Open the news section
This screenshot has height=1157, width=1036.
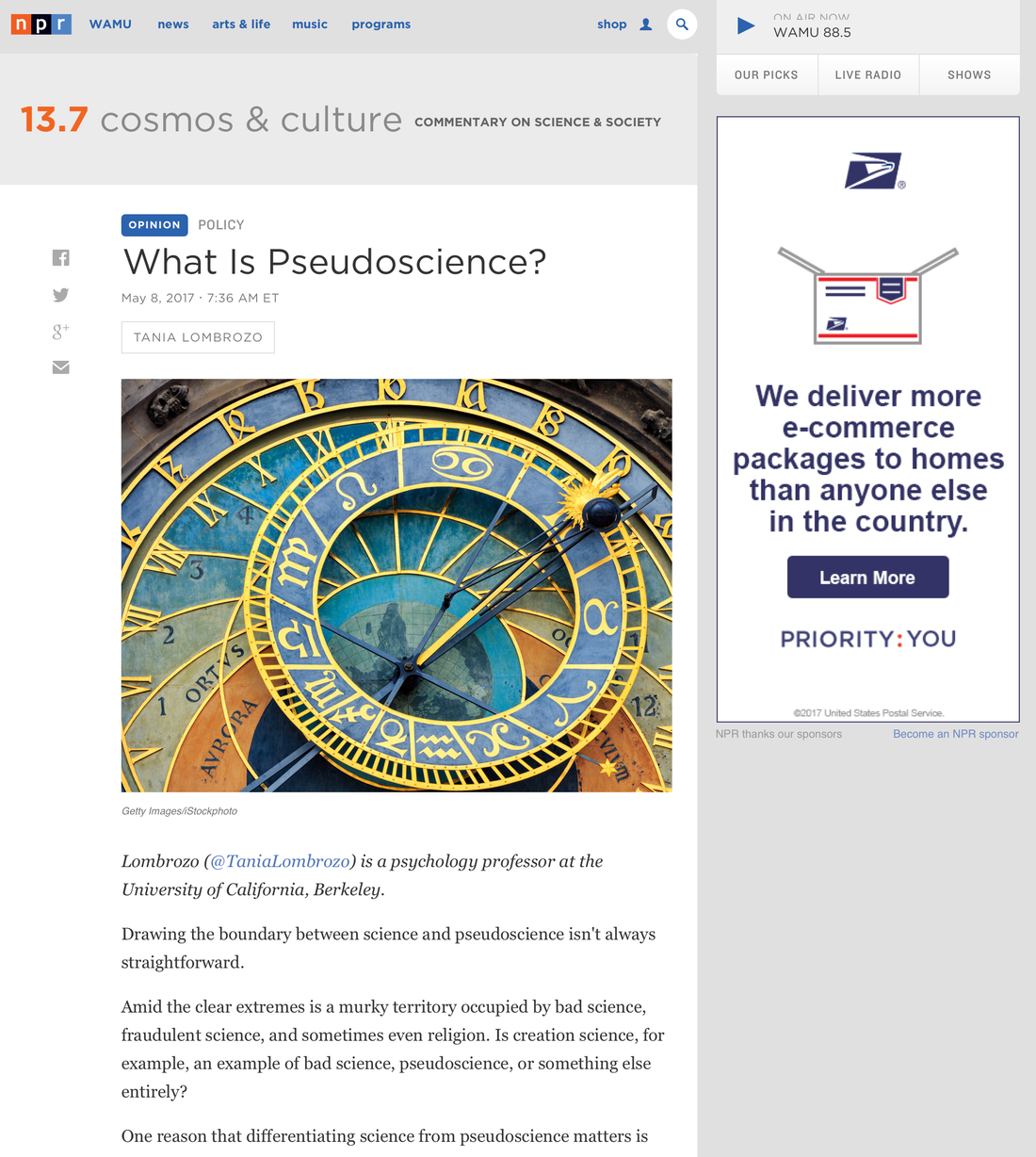[x=173, y=24]
